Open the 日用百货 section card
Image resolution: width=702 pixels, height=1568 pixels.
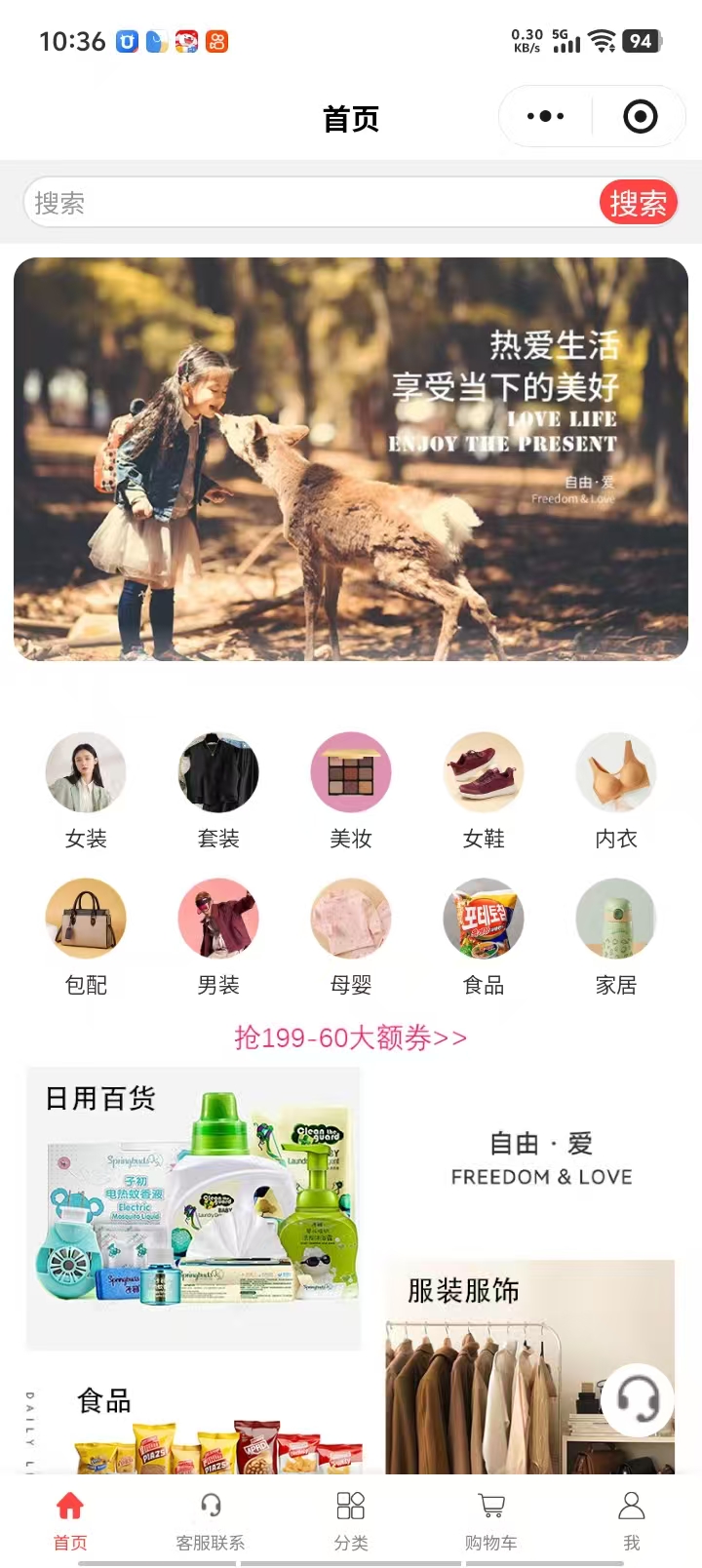193,1207
